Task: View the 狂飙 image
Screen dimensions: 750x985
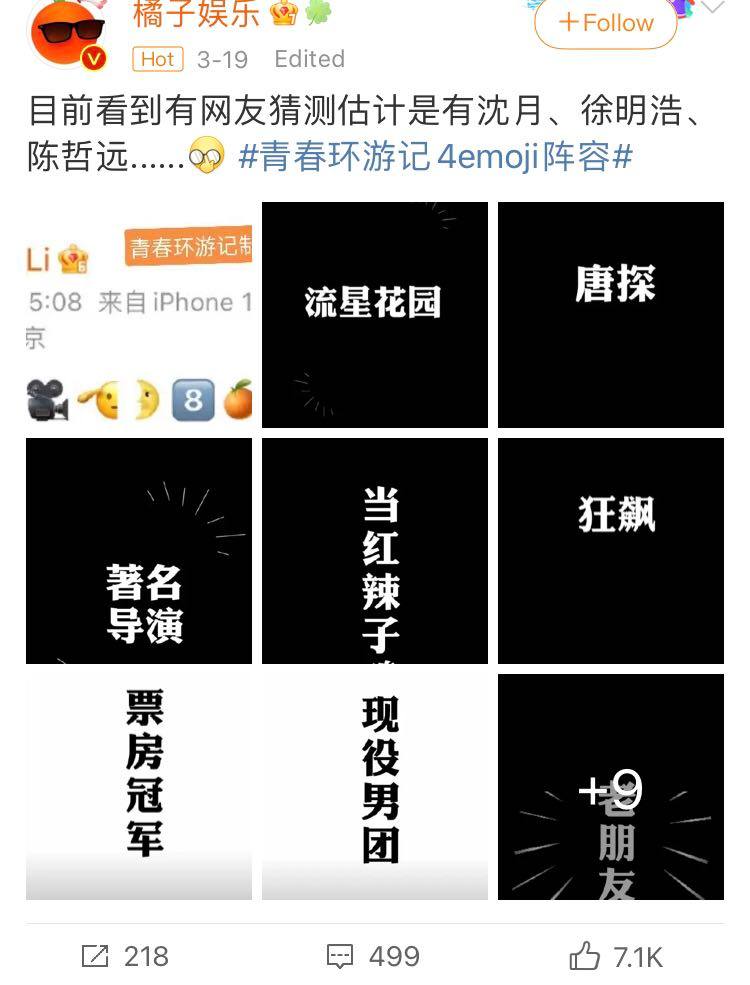Action: (611, 551)
